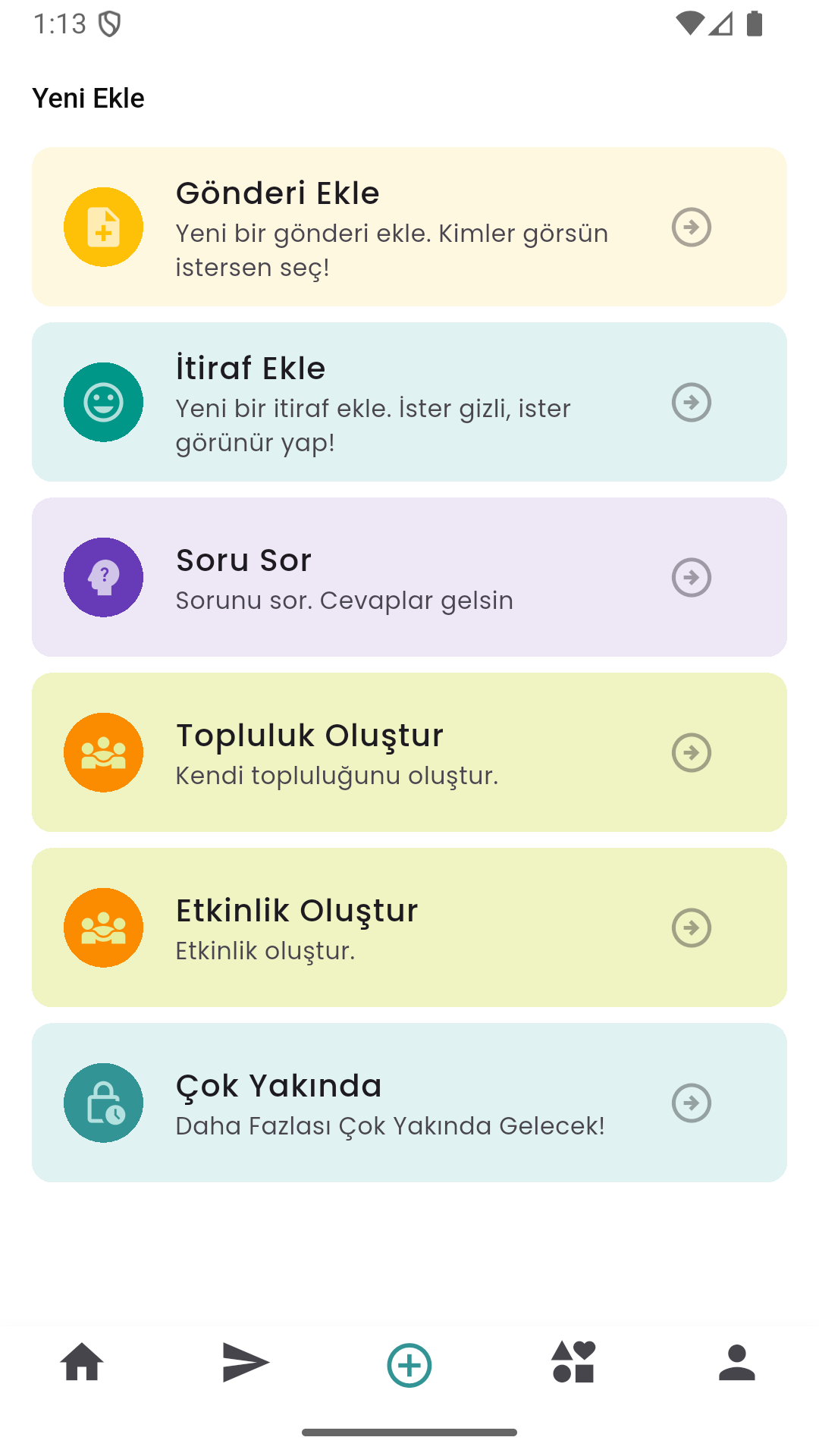Click the orange group icon on Topluluk Oluştur
This screenshot has height=1456, width=819.
tap(104, 752)
